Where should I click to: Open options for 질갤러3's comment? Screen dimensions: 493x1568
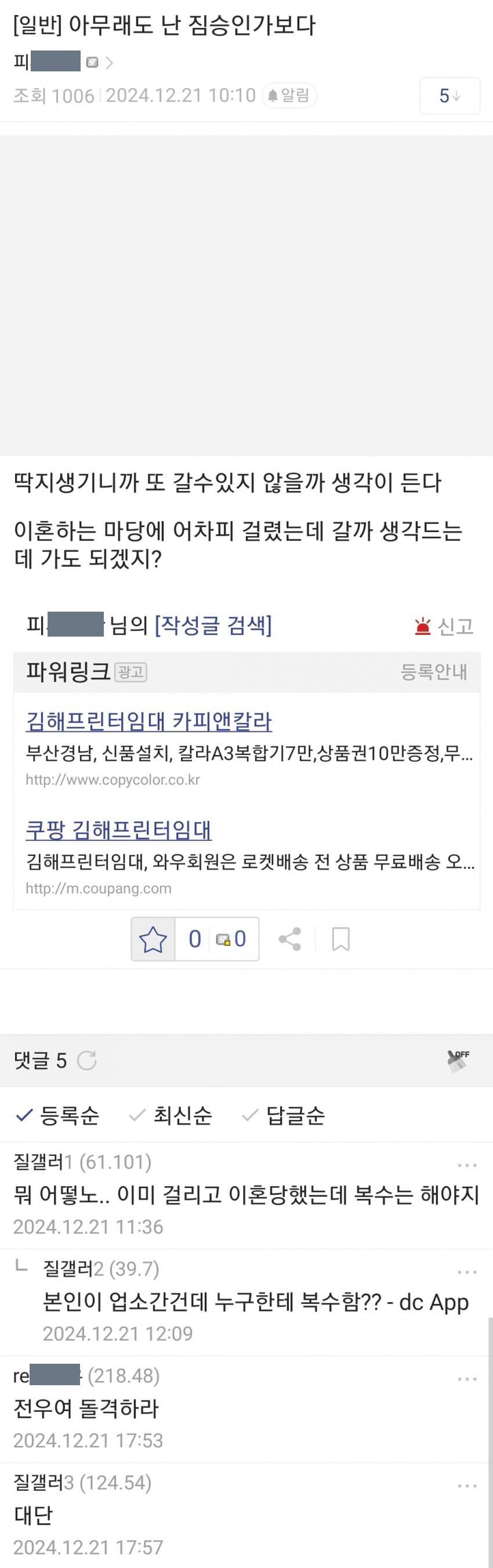pyautogui.click(x=467, y=1486)
